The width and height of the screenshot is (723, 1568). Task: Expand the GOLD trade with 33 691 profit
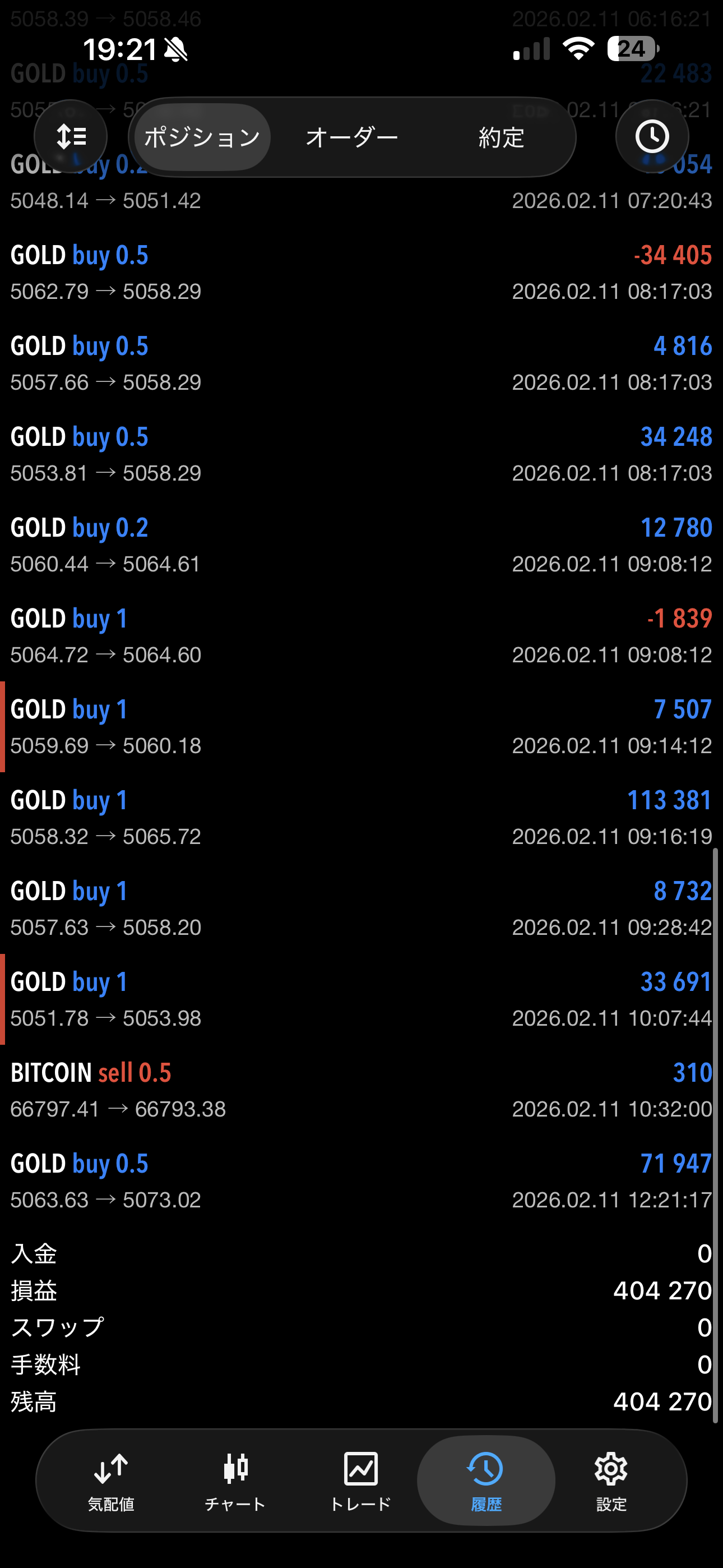click(361, 999)
